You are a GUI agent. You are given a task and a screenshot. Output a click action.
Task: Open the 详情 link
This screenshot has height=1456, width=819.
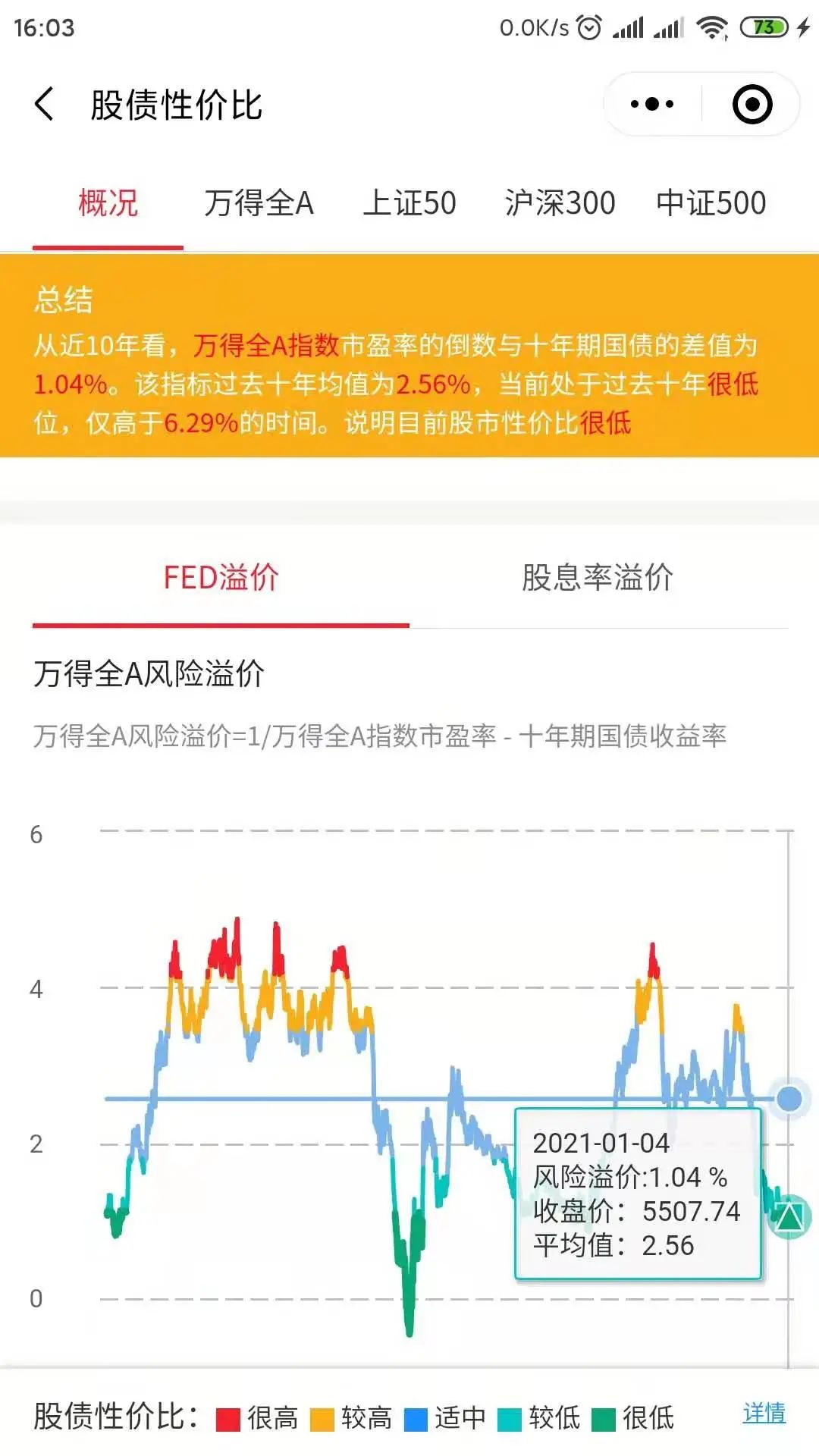point(764,1414)
